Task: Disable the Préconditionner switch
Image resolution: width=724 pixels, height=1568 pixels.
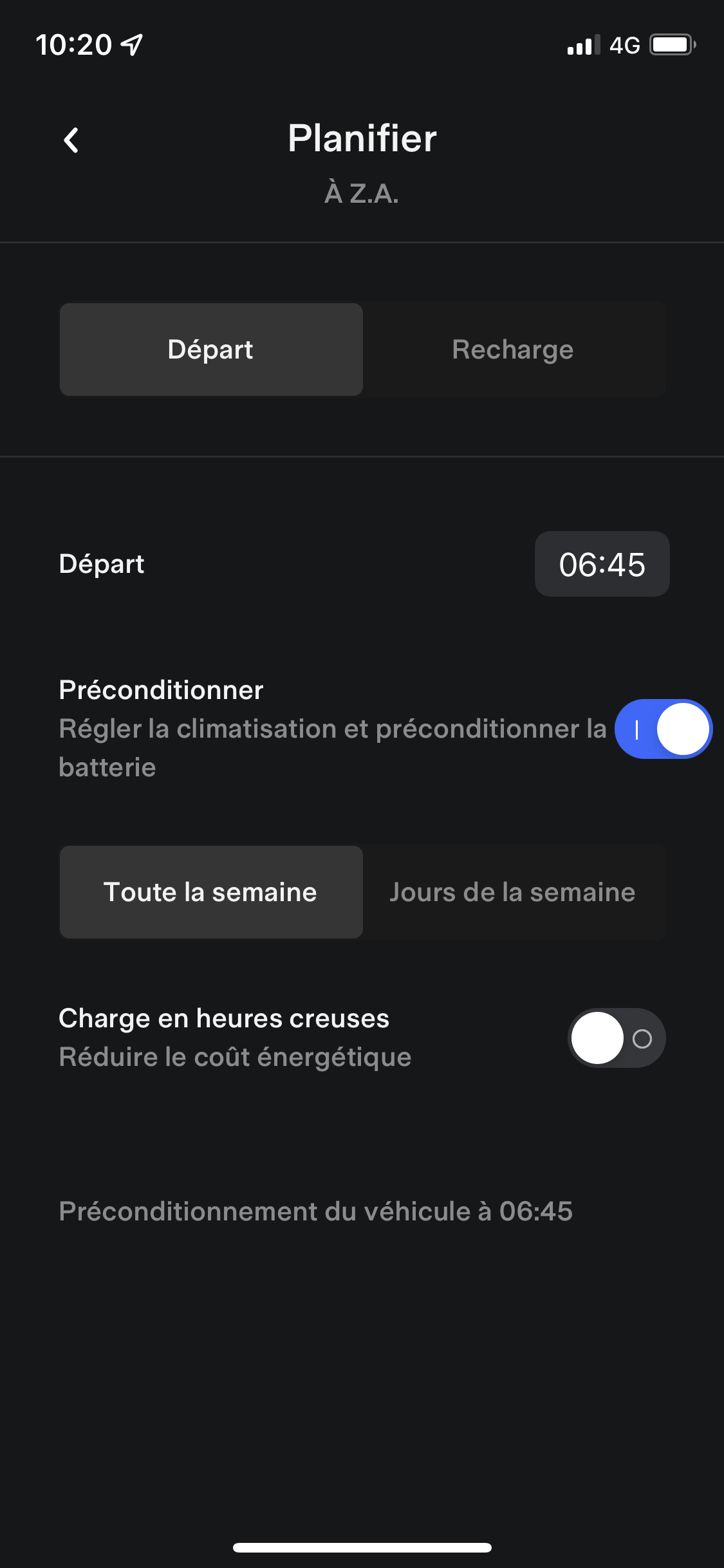Action: (663, 729)
